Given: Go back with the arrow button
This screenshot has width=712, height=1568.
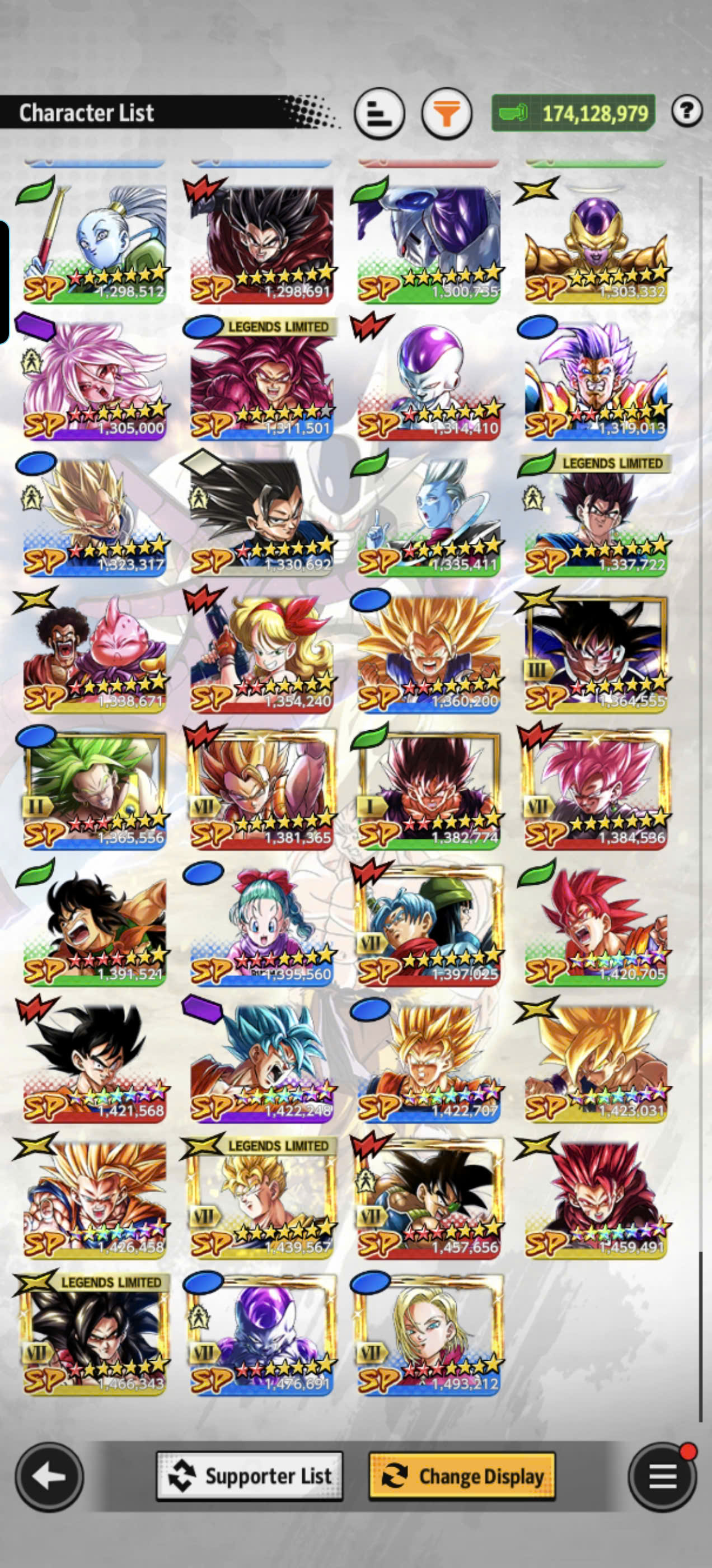Looking at the screenshot, I should (x=49, y=1477).
